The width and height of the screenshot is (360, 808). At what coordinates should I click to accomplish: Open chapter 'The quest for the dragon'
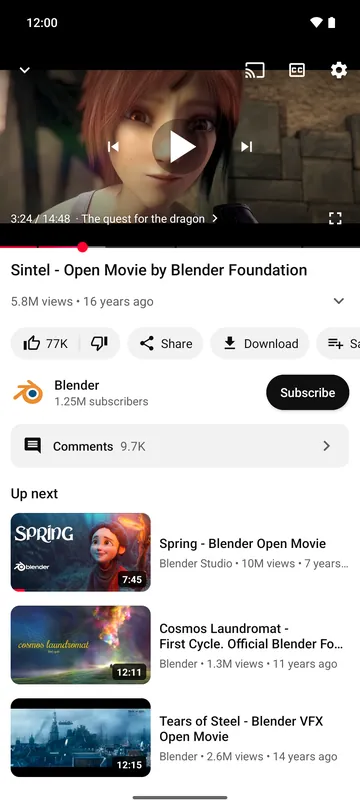149,218
